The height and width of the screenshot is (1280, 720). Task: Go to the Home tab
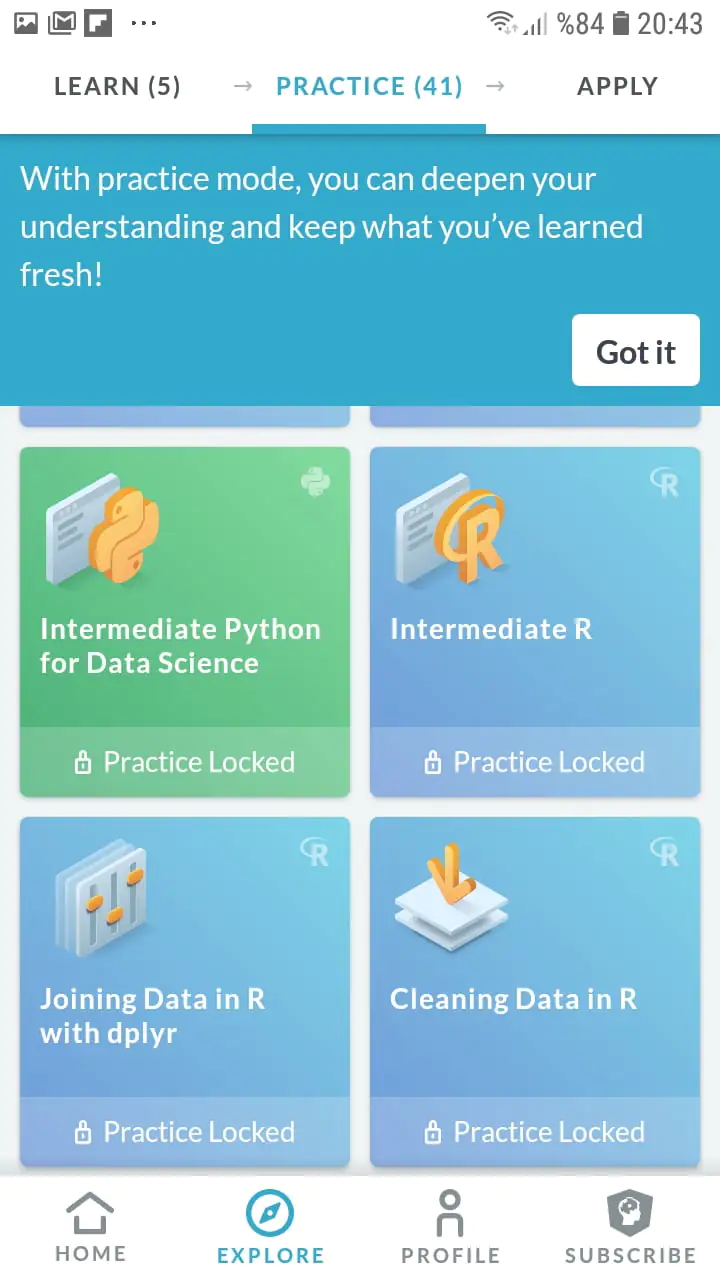click(x=90, y=1228)
